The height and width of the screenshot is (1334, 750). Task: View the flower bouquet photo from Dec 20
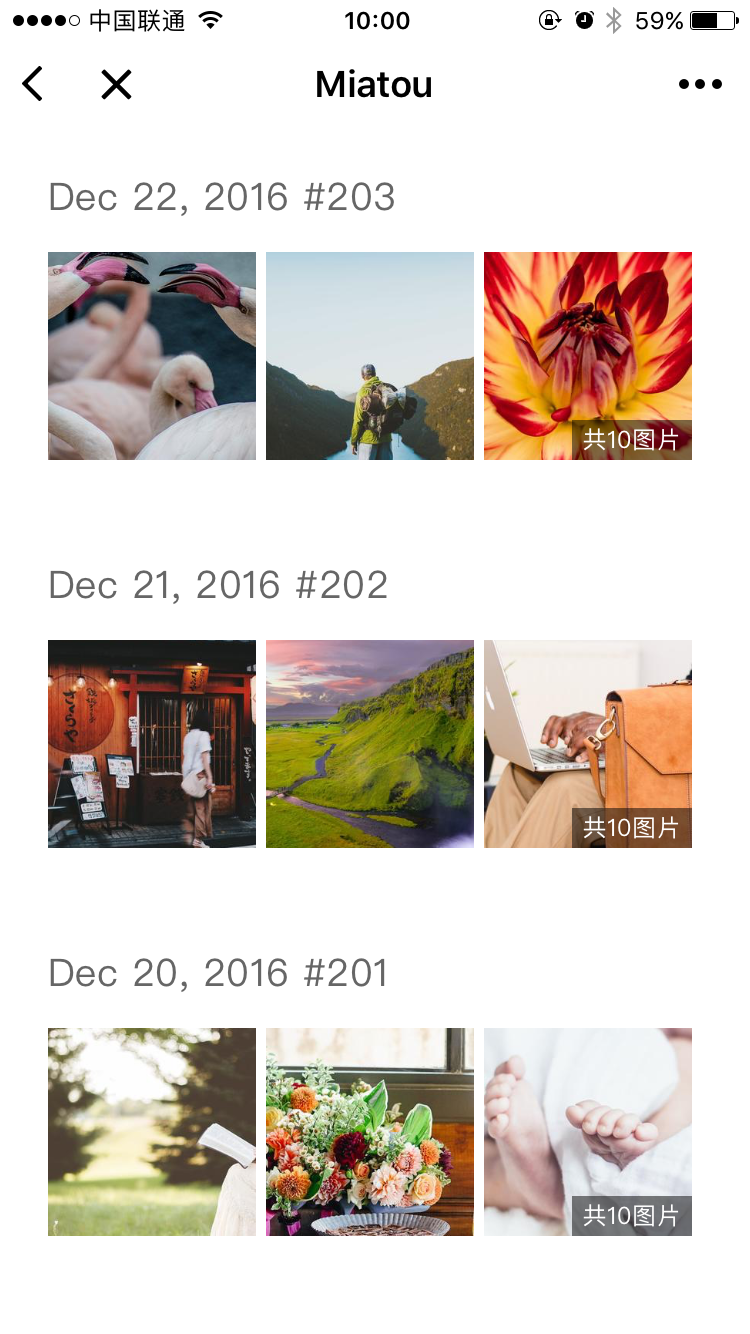coord(370,1132)
